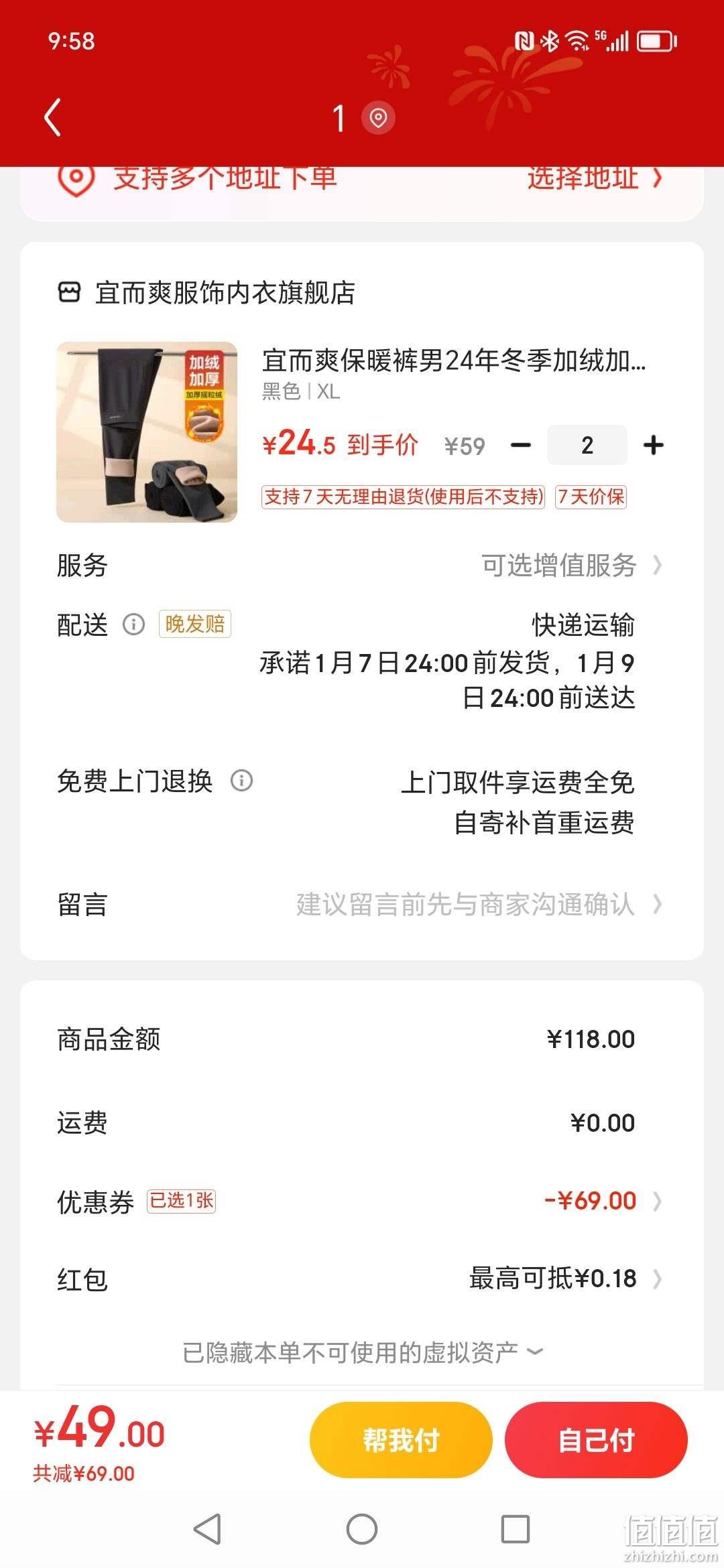This screenshot has width=724, height=1568.
Task: Open the thermal pants product image
Action: pos(147,432)
